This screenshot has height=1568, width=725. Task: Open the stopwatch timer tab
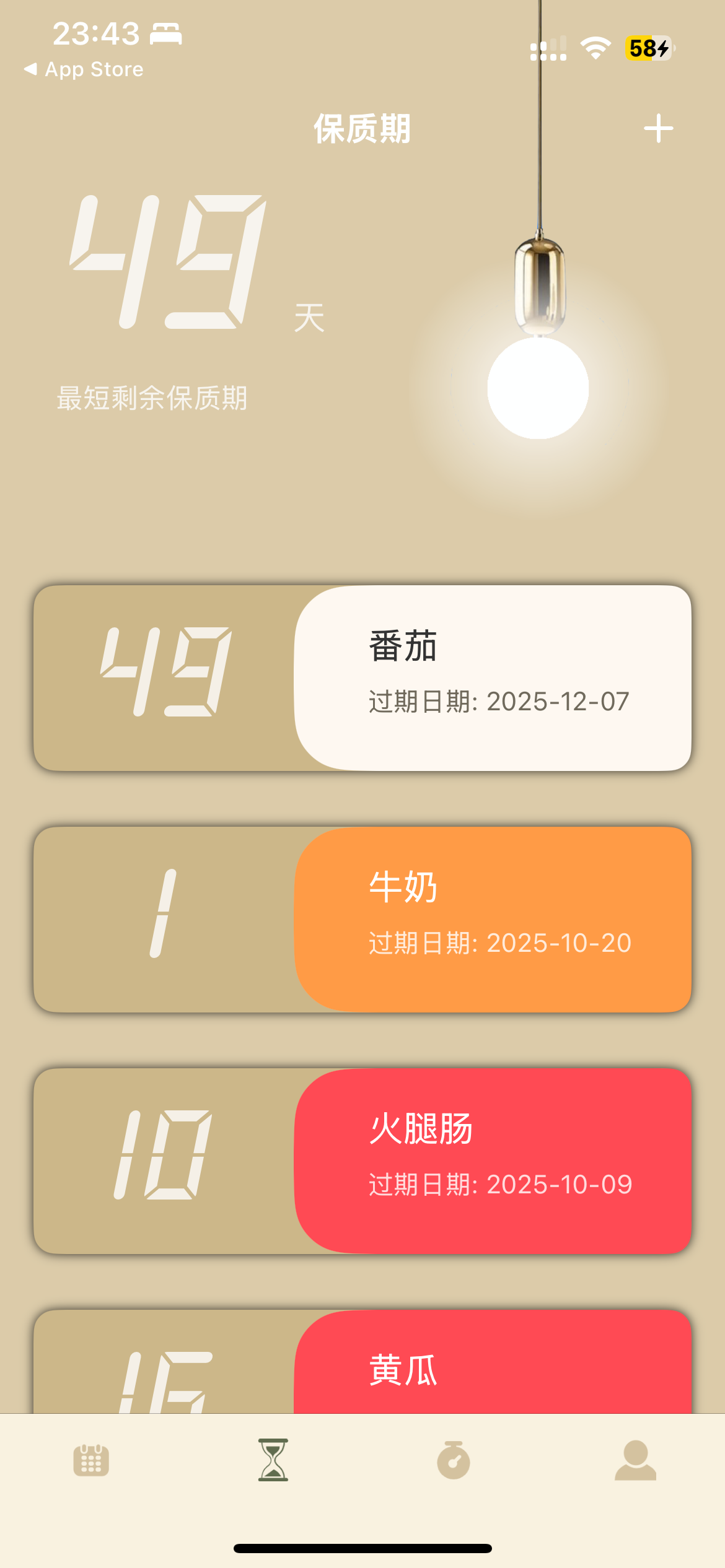pos(453,1460)
